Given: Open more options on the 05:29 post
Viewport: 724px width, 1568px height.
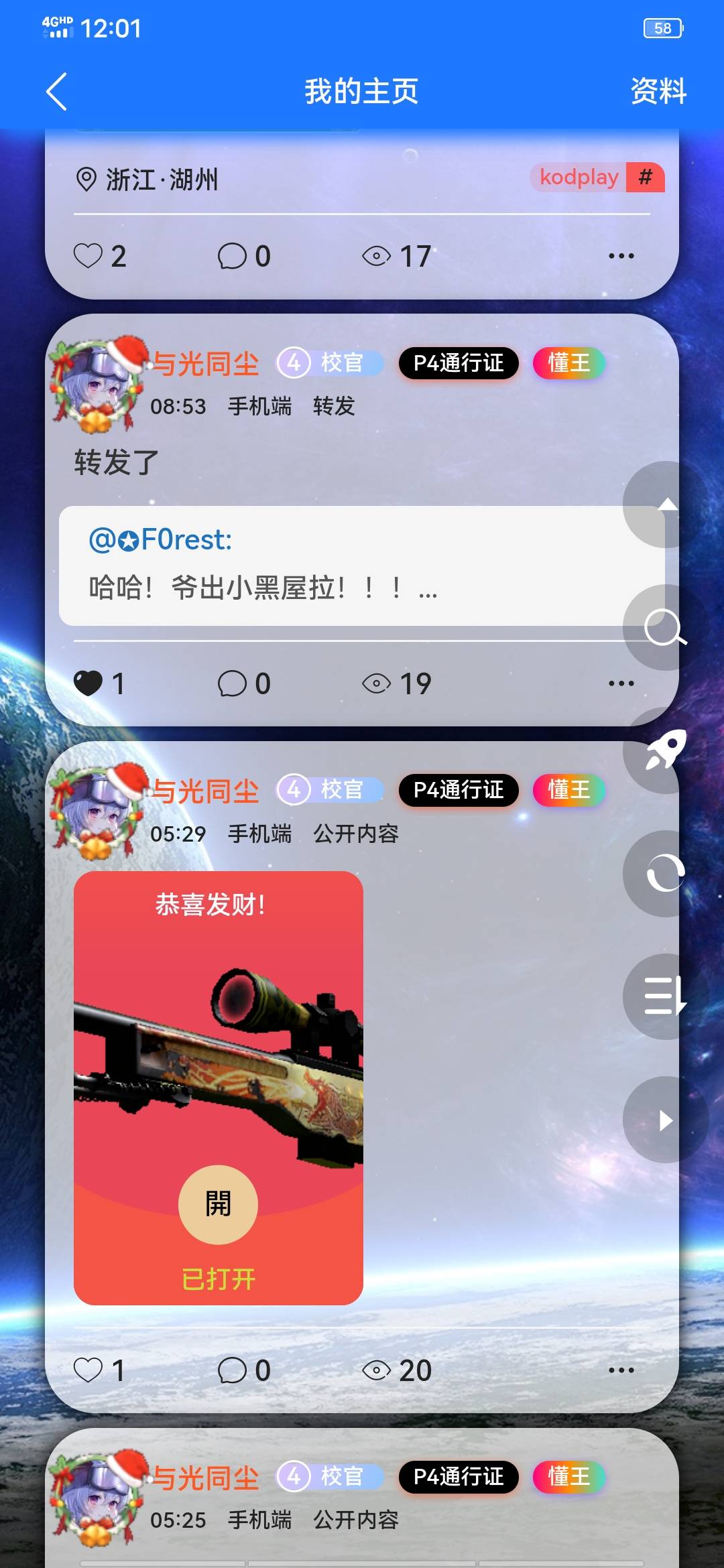Looking at the screenshot, I should point(621,1370).
